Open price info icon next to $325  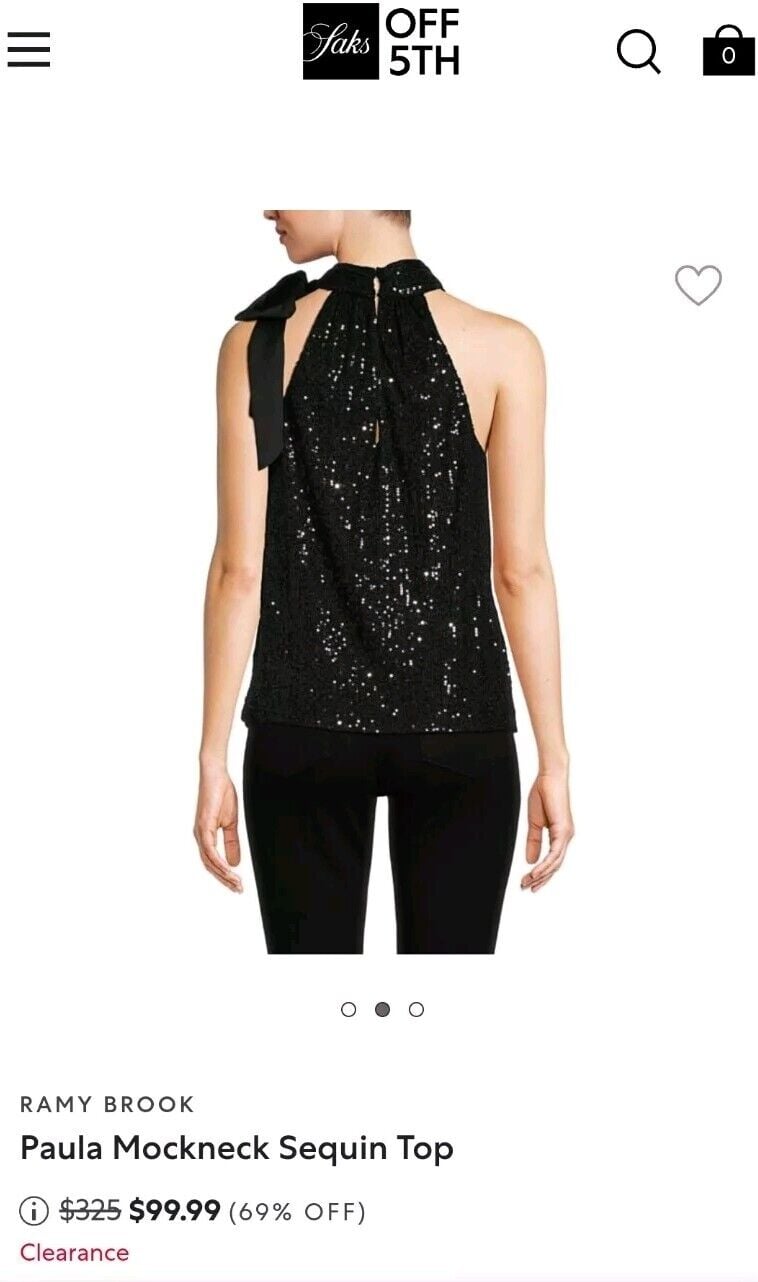(34, 1211)
